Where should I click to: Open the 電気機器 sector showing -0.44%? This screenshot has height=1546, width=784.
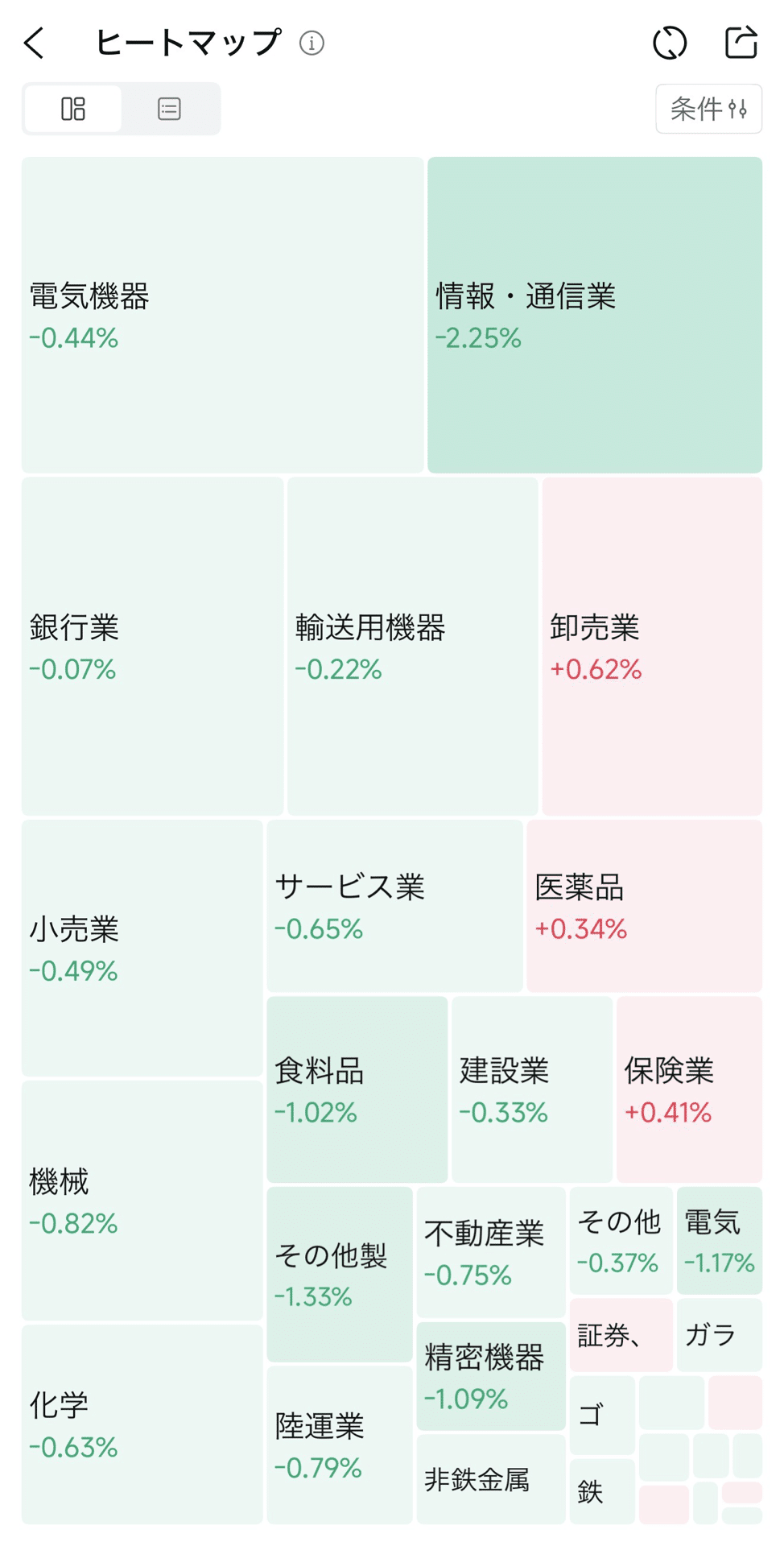coord(221,314)
